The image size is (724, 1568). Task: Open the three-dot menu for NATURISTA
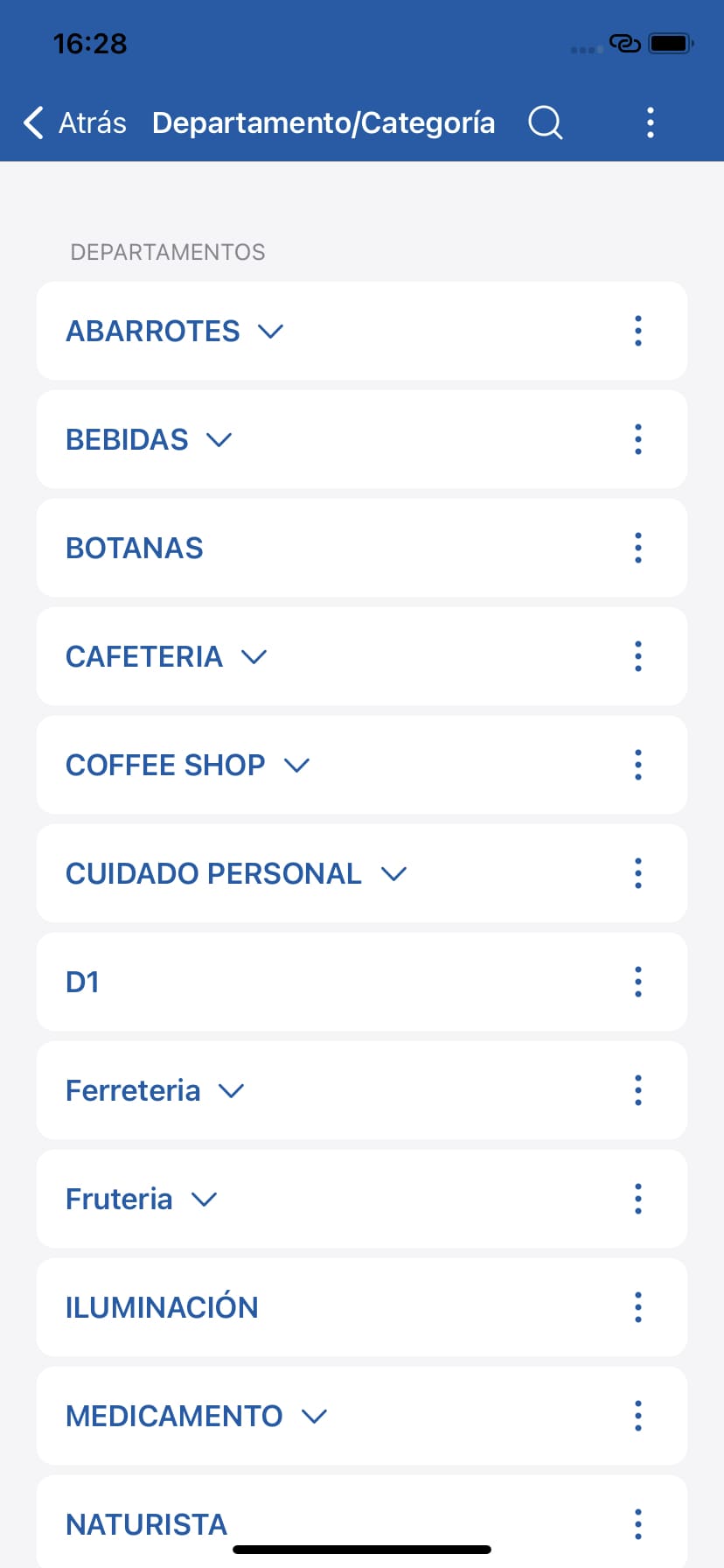tap(637, 1522)
